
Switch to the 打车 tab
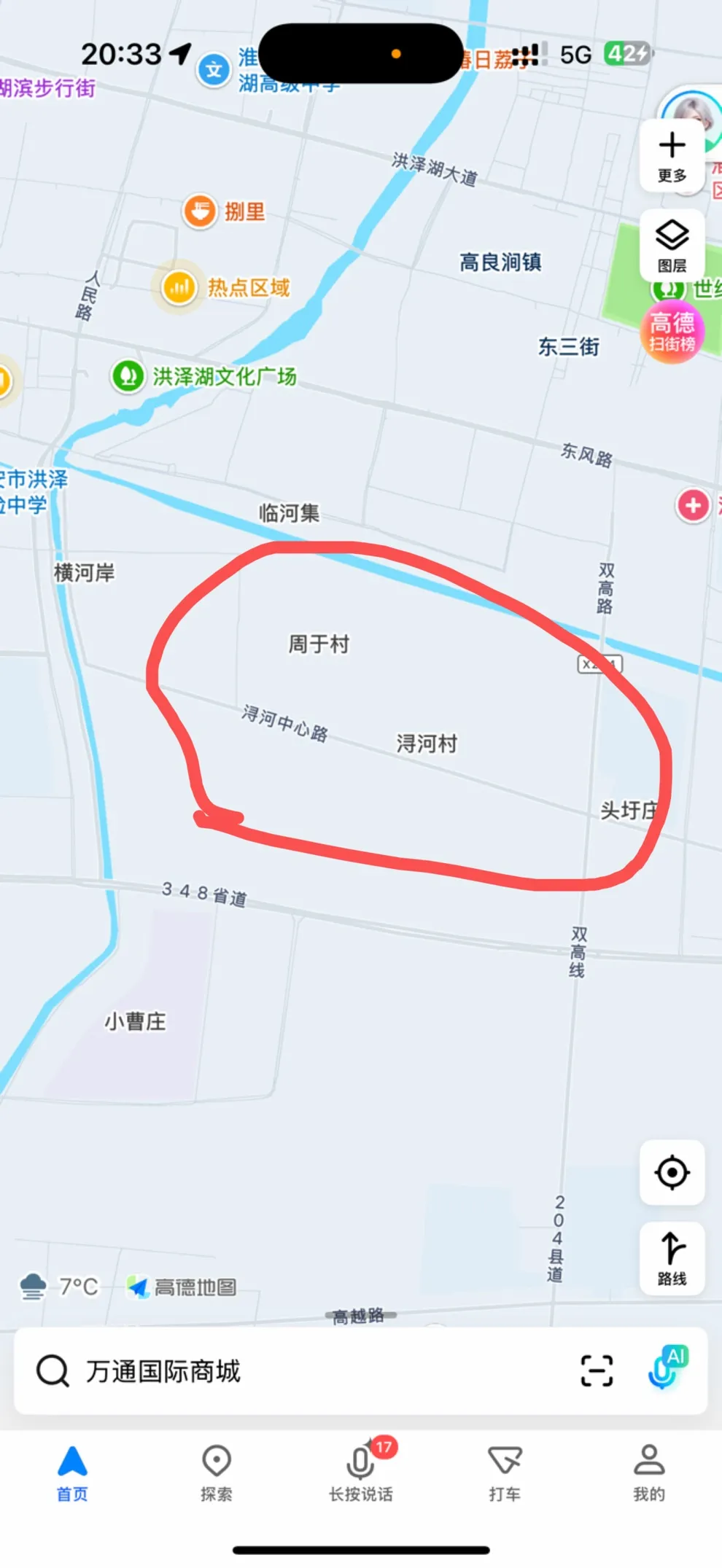click(x=505, y=1473)
